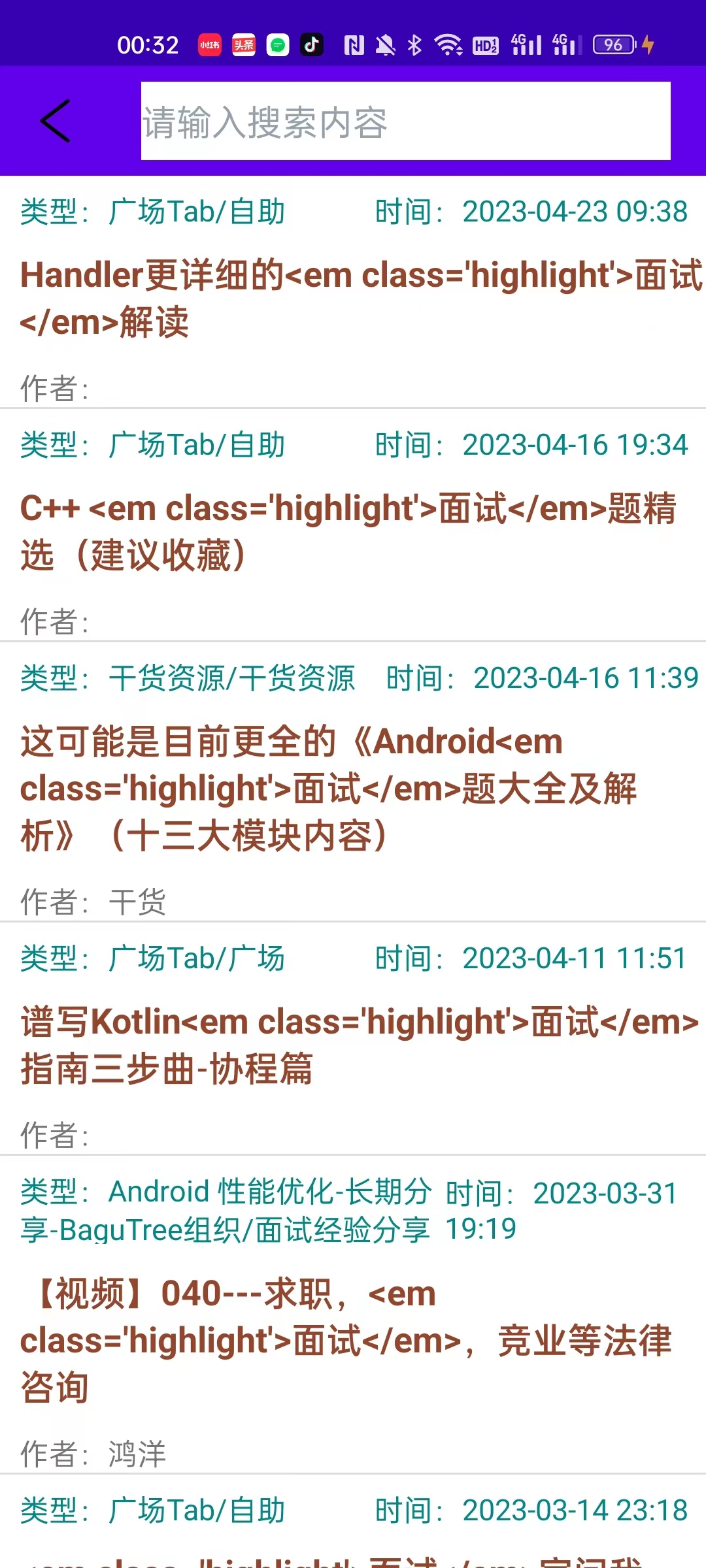Tap the battery indicator showing 96
706x1568 pixels.
[x=612, y=44]
